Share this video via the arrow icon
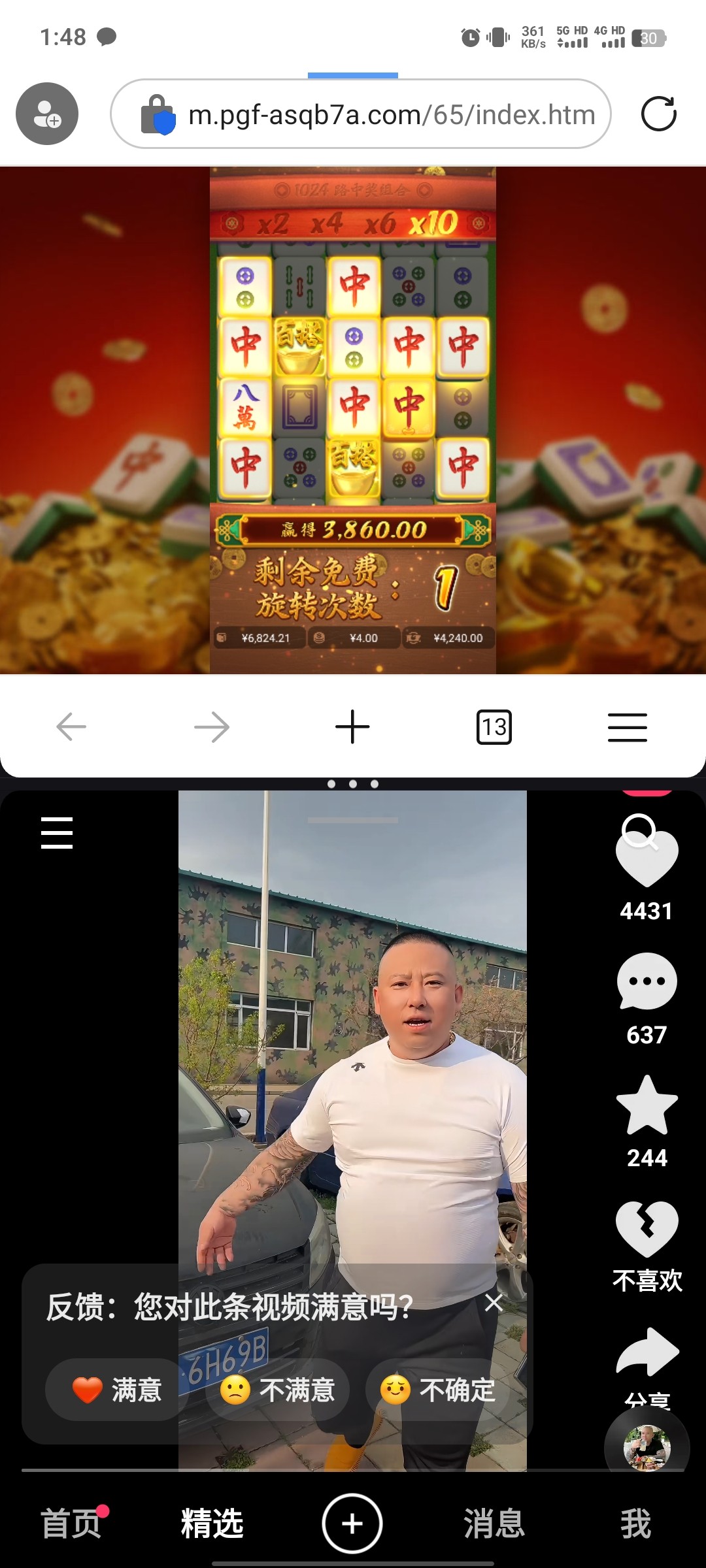This screenshot has width=706, height=1568. click(x=647, y=1352)
